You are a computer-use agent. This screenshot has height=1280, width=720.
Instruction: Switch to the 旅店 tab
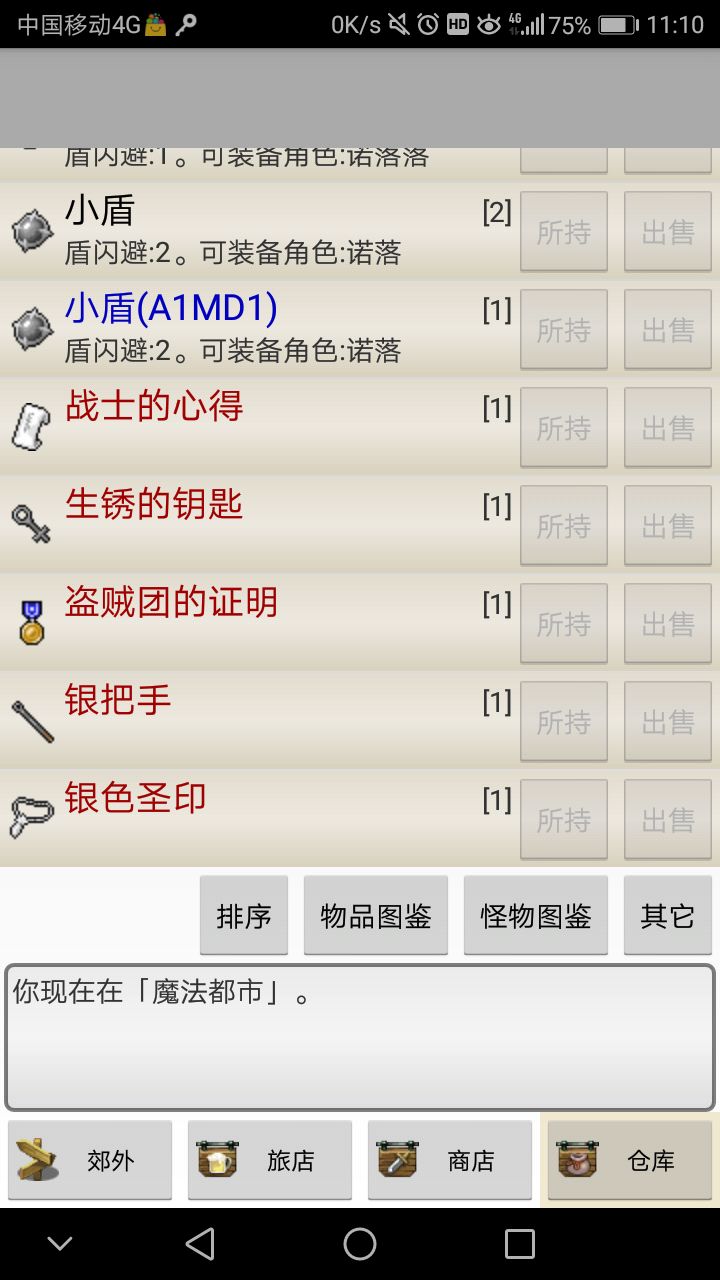click(270, 1160)
